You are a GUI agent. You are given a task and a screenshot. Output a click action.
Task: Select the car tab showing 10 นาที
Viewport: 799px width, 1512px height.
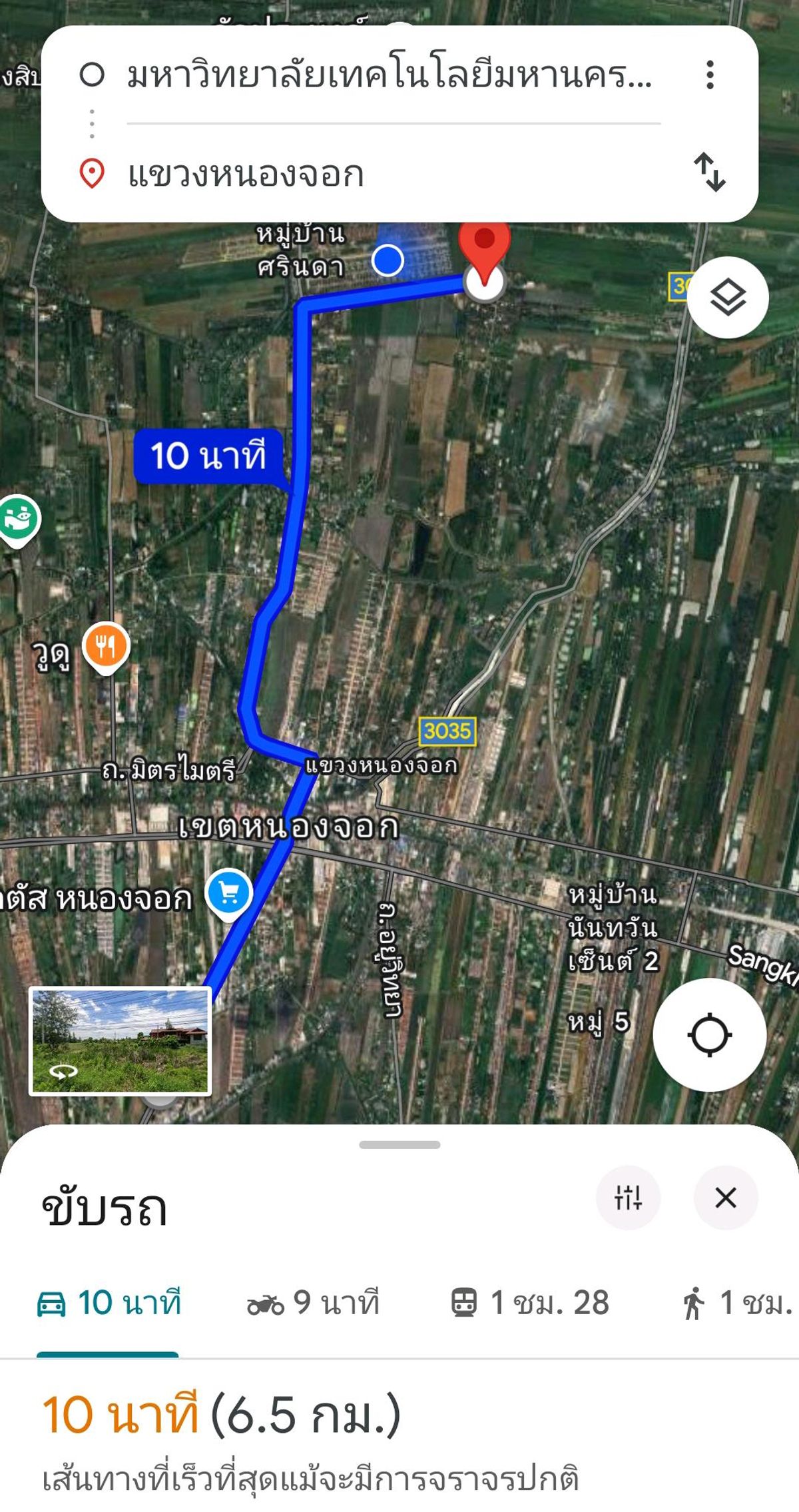pyautogui.click(x=109, y=1304)
